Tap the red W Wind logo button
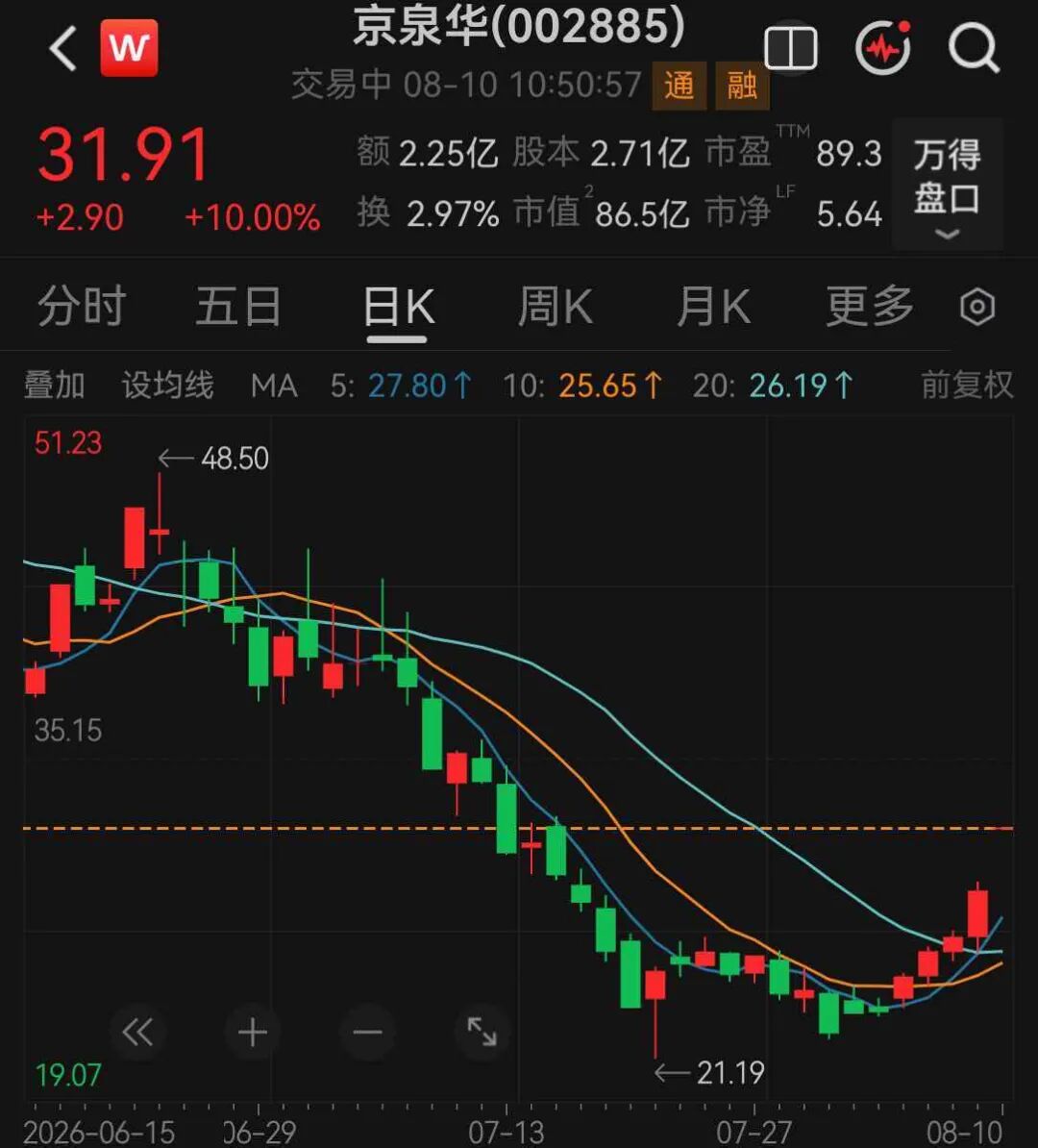The width and height of the screenshot is (1038, 1148). click(129, 48)
